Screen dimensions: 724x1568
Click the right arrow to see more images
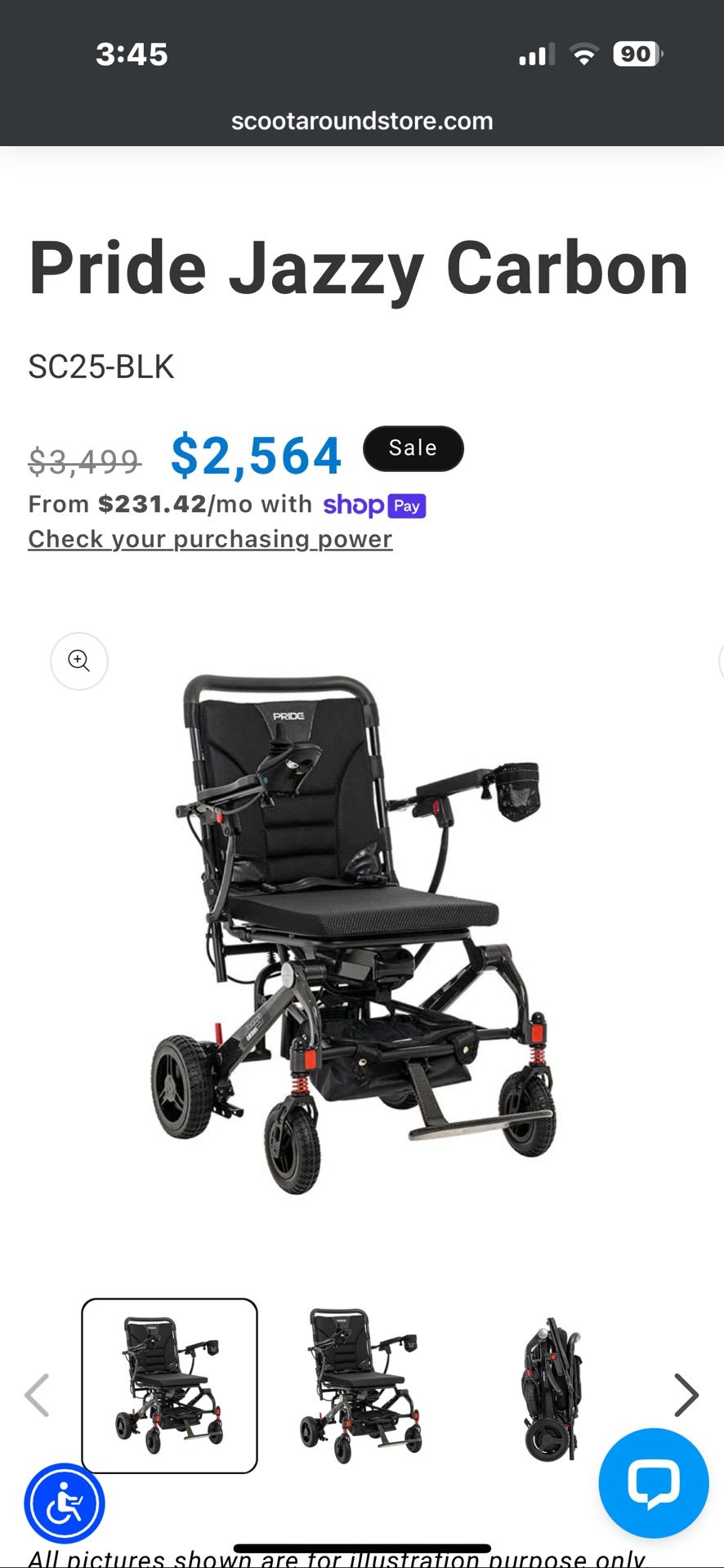[x=686, y=1395]
